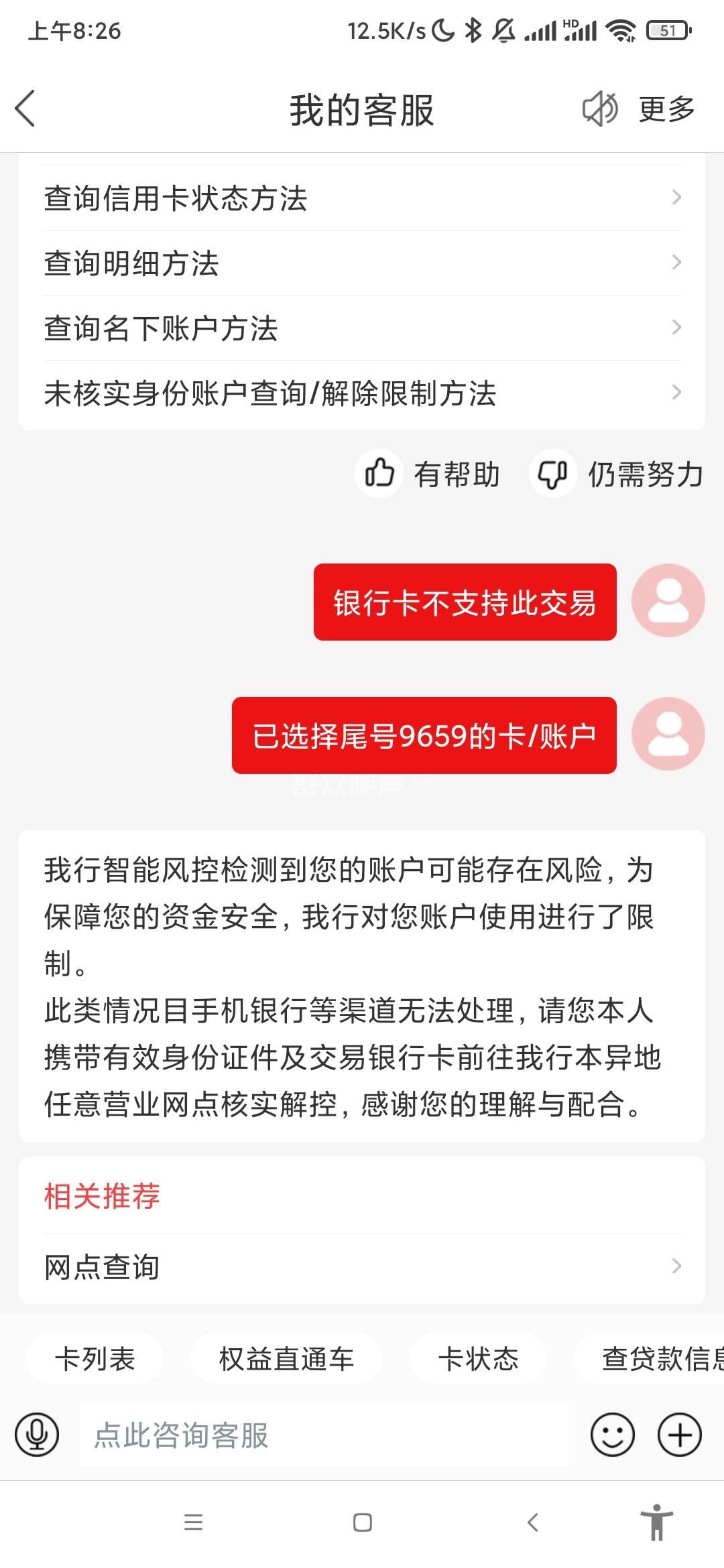
Task: Select the 卡列表 chip
Action: [95, 1359]
